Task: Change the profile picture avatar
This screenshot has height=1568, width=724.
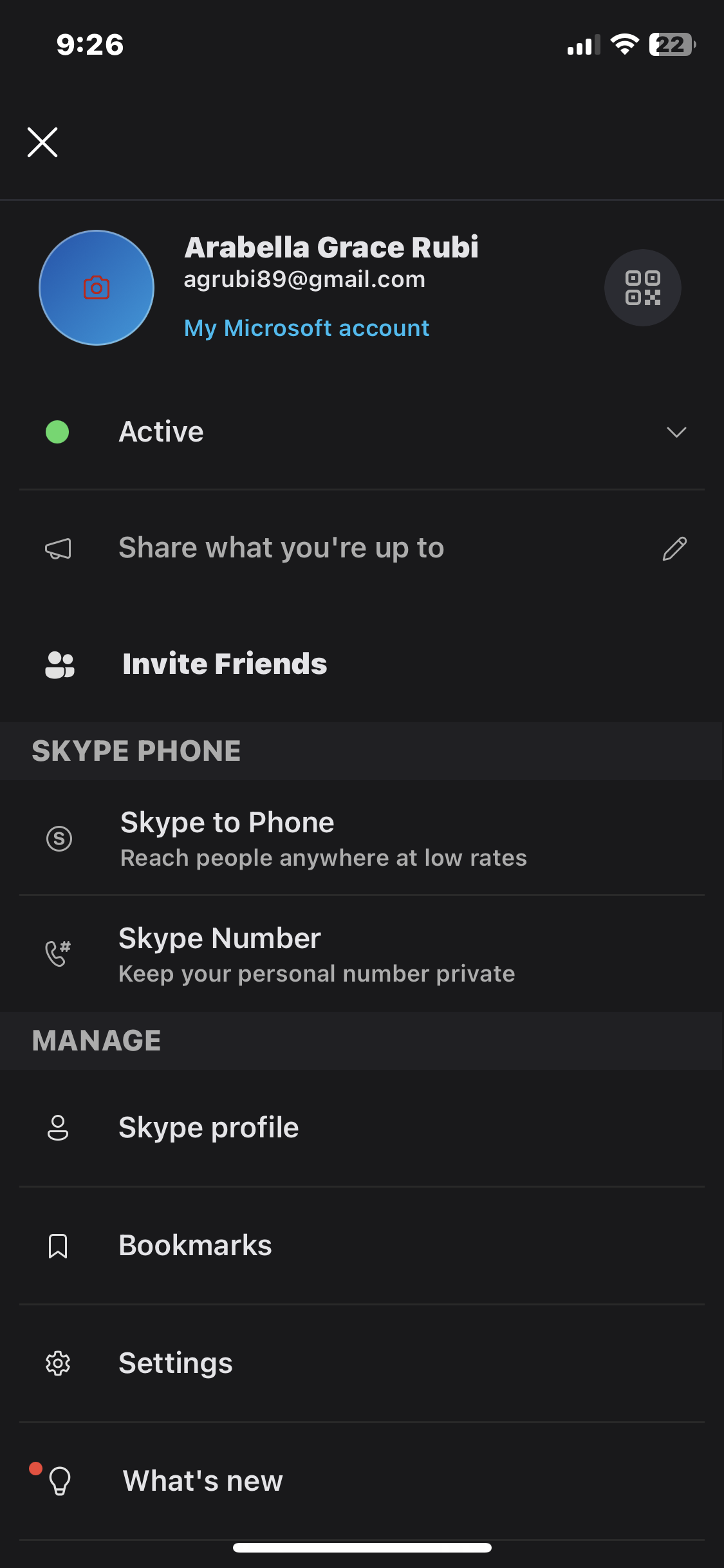Action: coord(97,288)
